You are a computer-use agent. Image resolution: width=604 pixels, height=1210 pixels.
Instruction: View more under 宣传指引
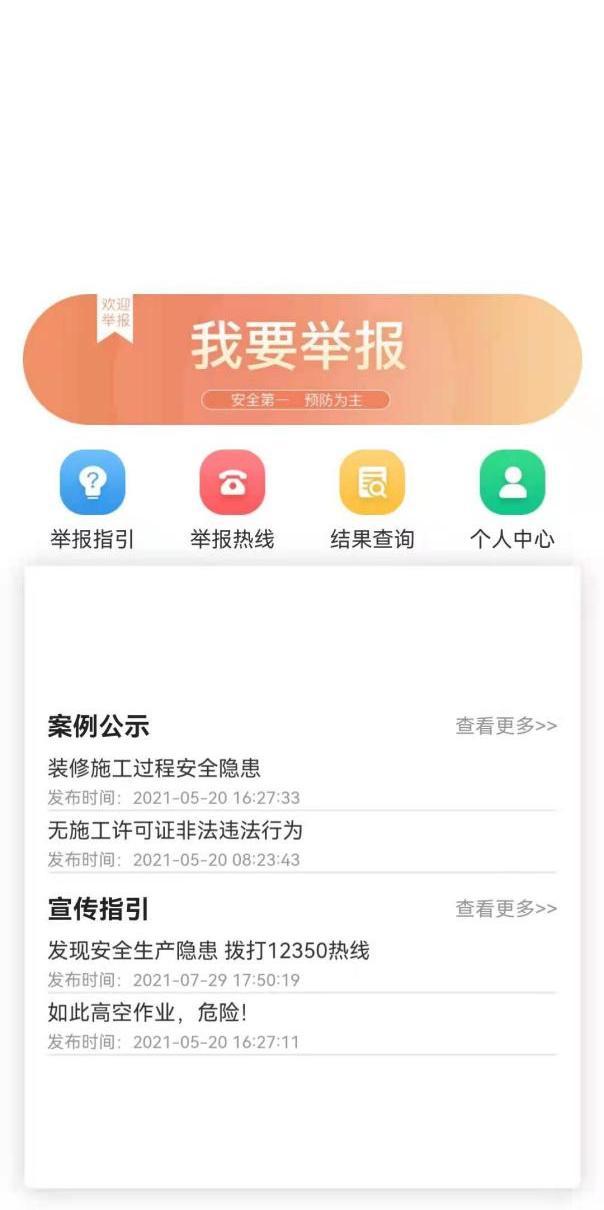point(506,909)
